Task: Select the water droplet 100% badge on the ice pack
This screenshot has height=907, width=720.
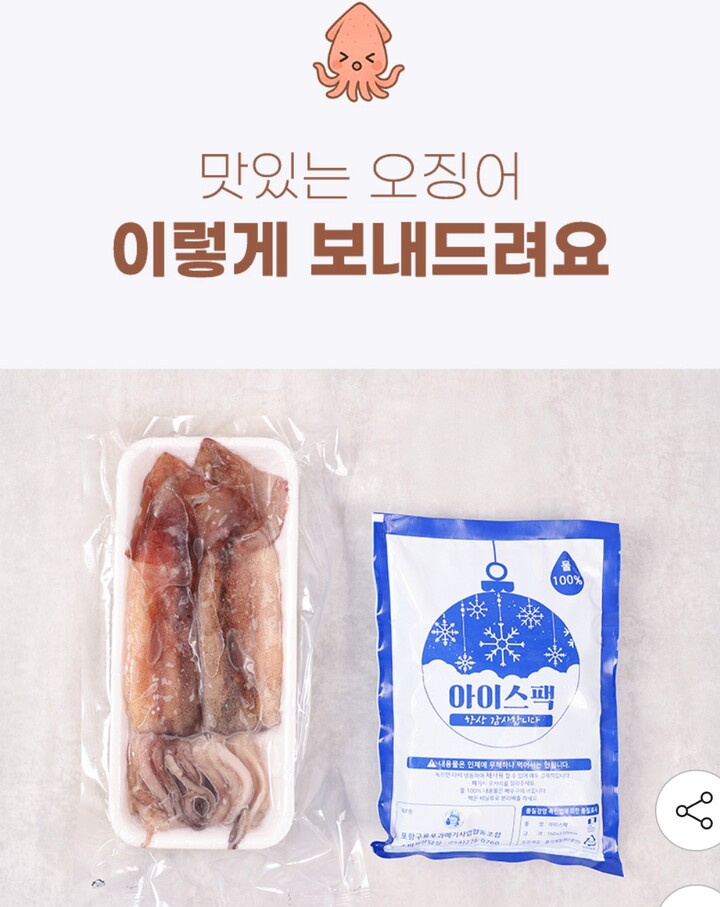Action: [567, 573]
